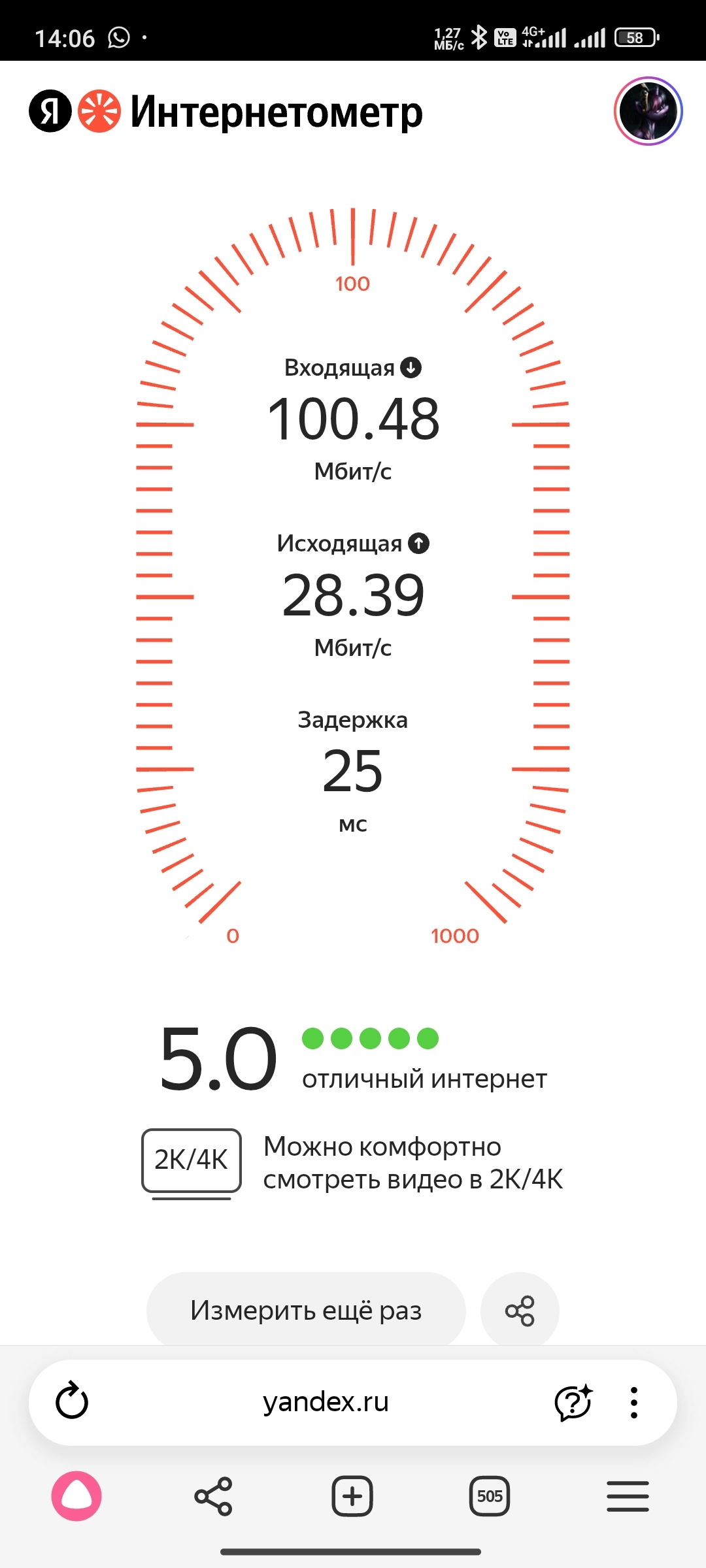Open the browser hamburger menu
Image resolution: width=706 pixels, height=1568 pixels.
pos(628,1495)
